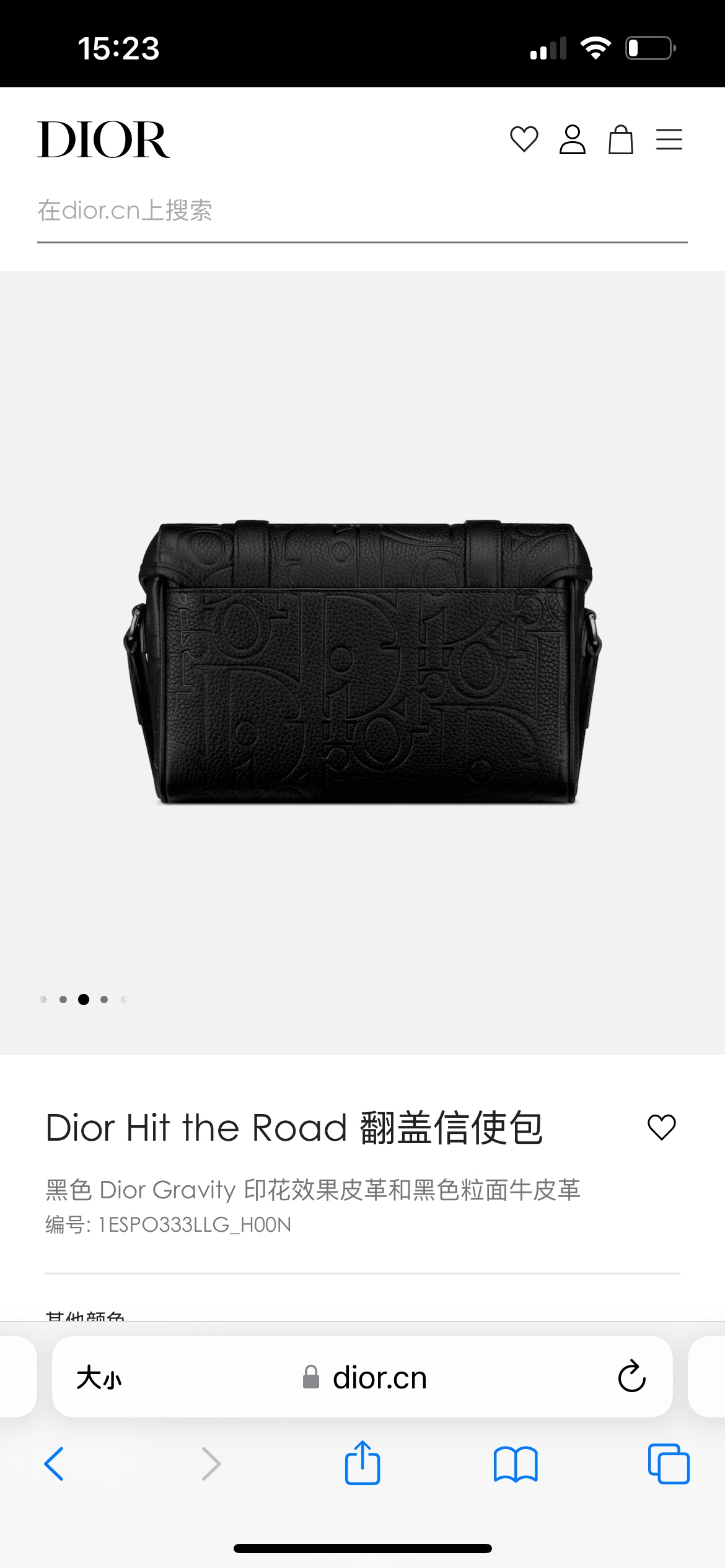Open the DIOR logo home link
The width and height of the screenshot is (725, 1568).
pyautogui.click(x=103, y=139)
